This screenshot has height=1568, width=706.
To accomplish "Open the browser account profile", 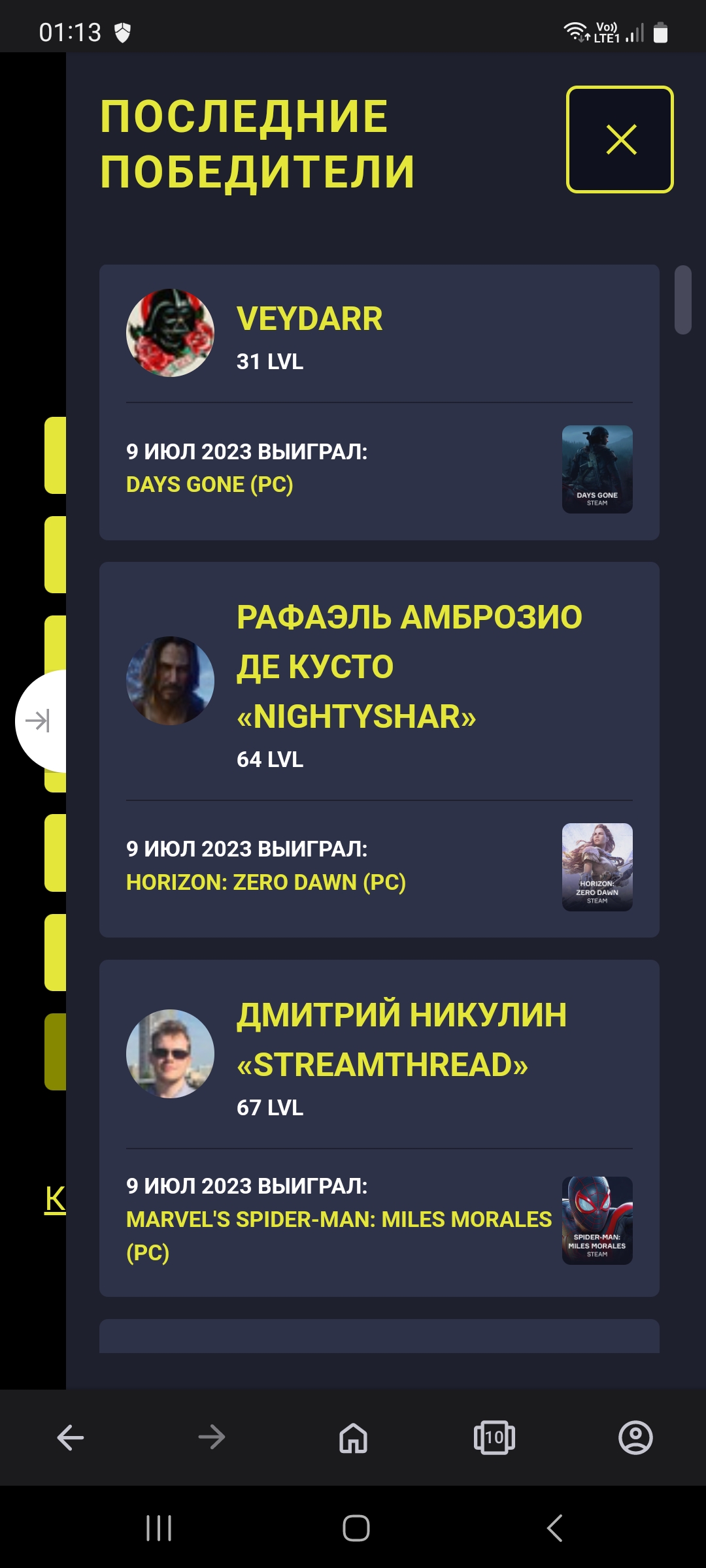I will tap(635, 1437).
